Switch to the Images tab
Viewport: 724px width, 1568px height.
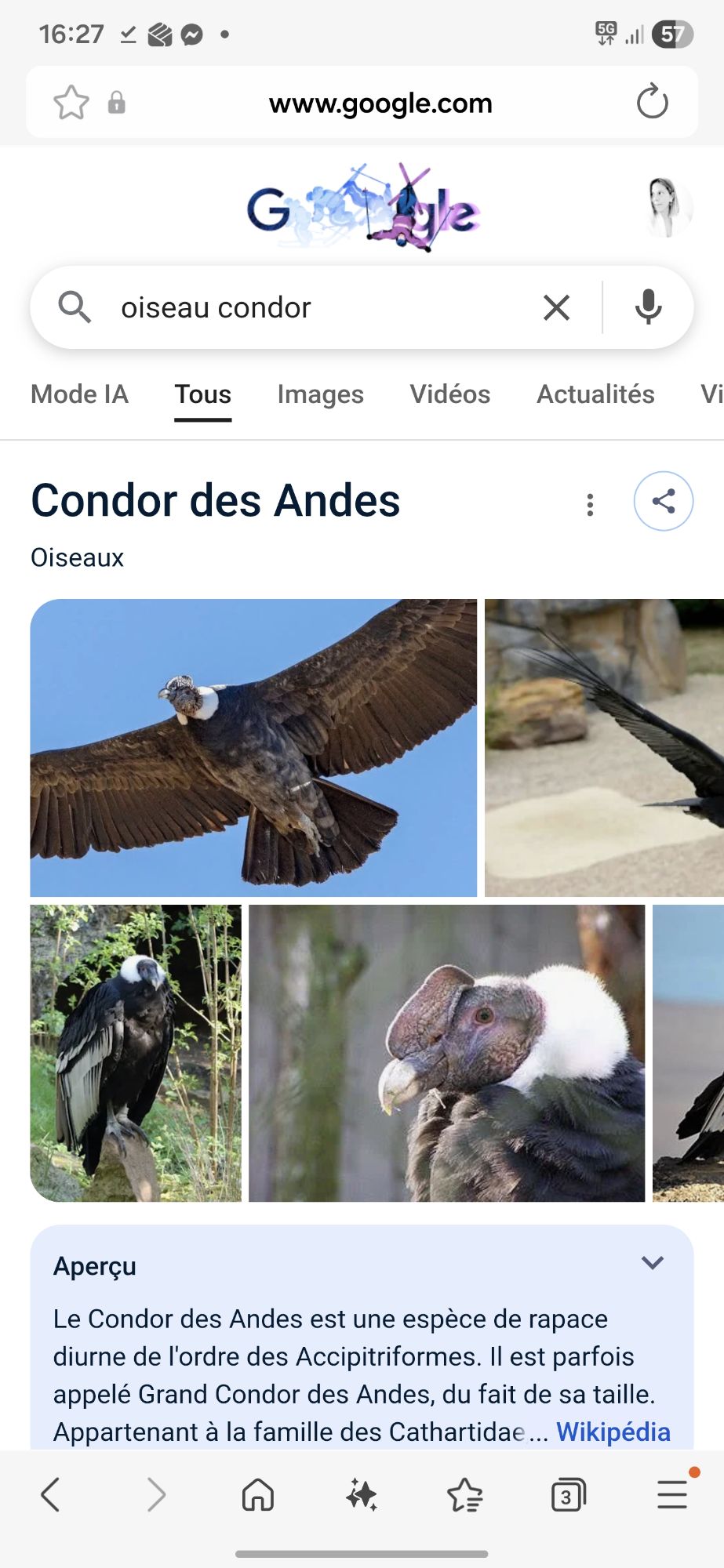click(320, 394)
